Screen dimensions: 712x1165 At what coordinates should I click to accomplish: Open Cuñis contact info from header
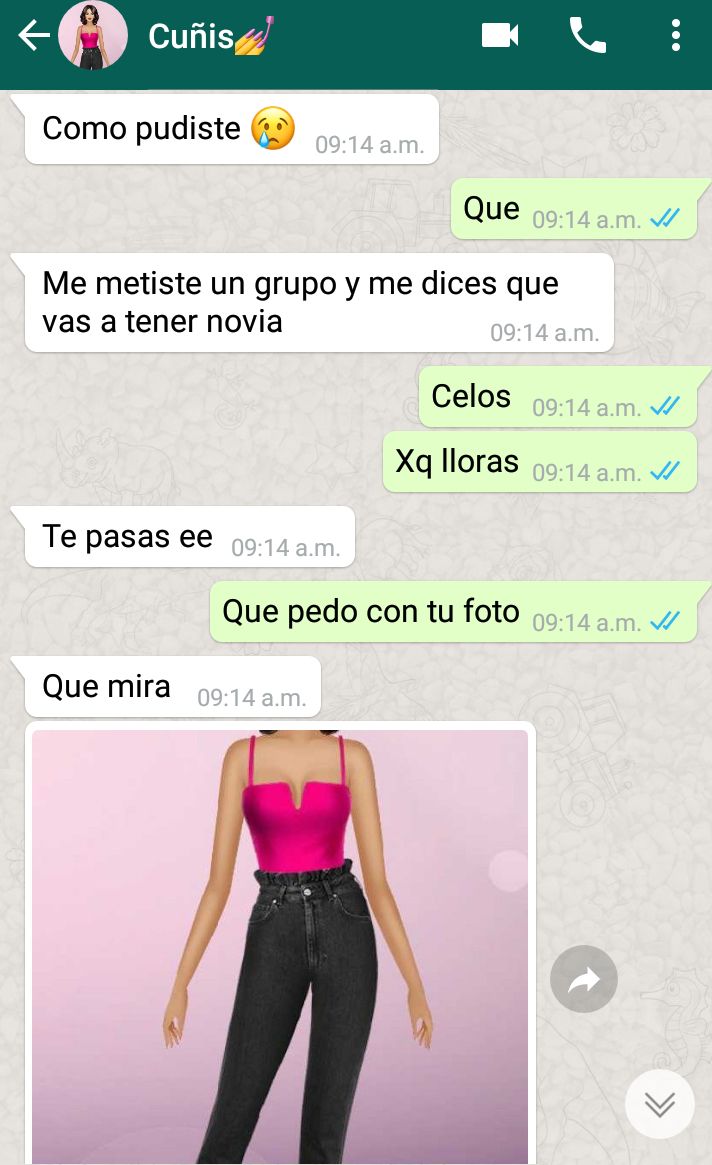205,37
